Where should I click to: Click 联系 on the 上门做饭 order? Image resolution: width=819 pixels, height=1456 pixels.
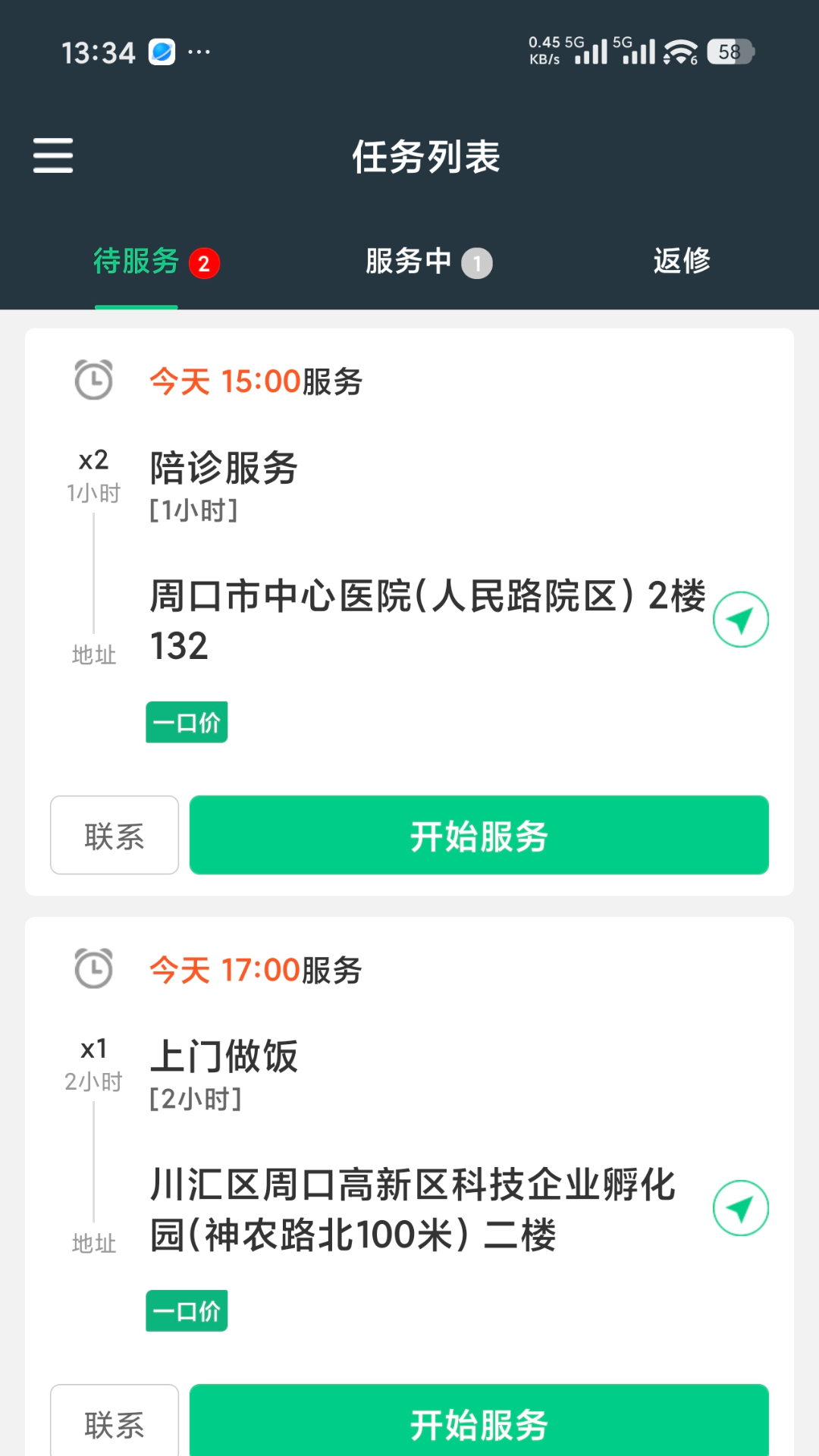point(114,1424)
